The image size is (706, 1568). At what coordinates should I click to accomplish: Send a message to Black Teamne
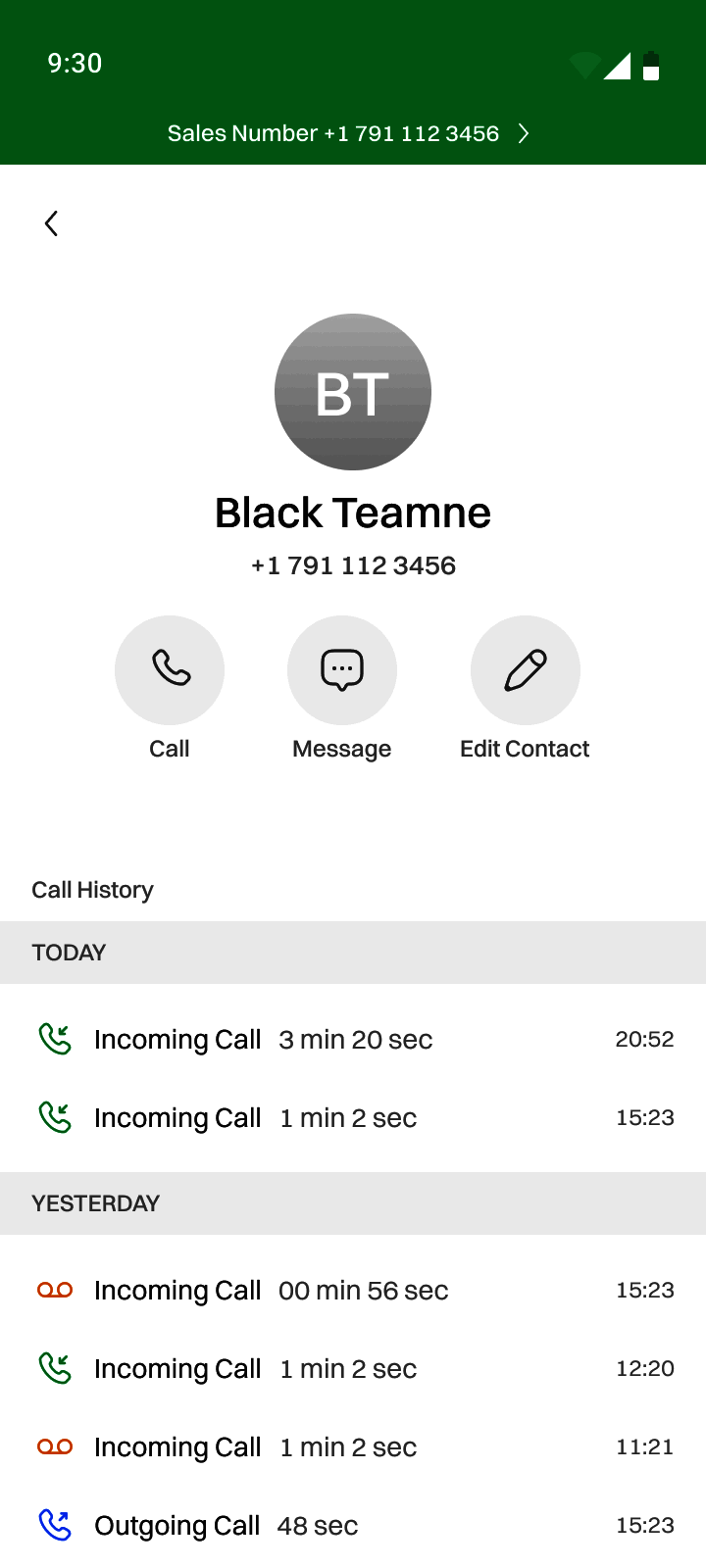[x=342, y=670]
